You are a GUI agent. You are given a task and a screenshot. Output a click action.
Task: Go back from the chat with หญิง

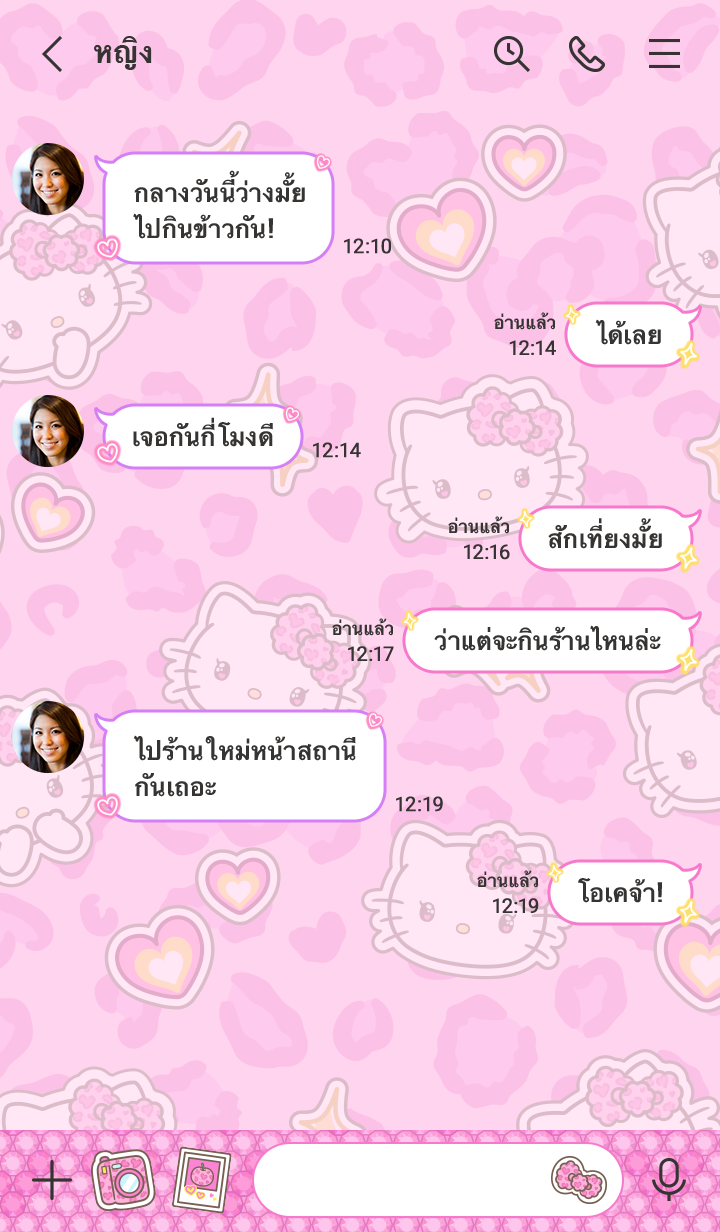tap(52, 54)
